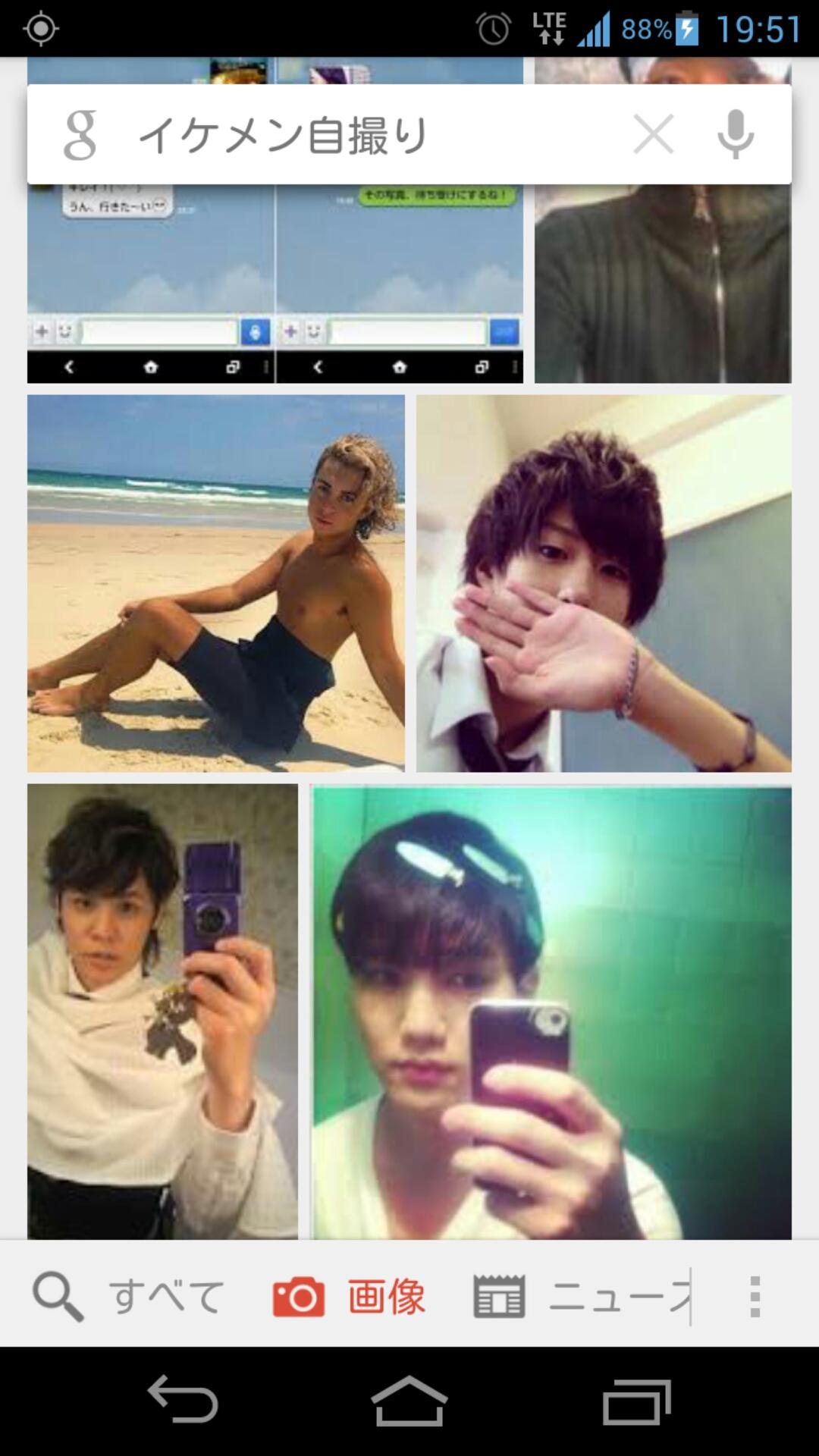Open the purple phone mirror selfie result

point(162,1012)
